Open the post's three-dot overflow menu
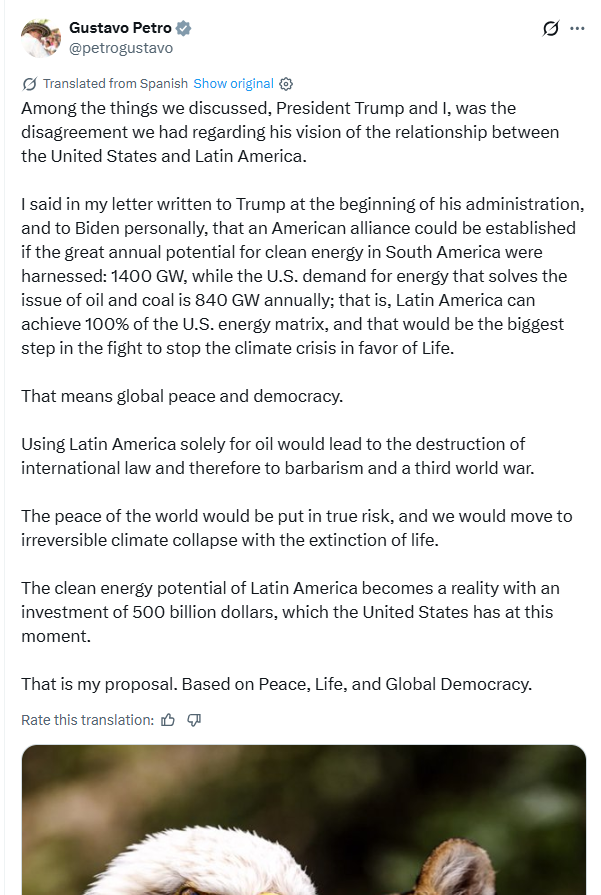 pos(577,29)
